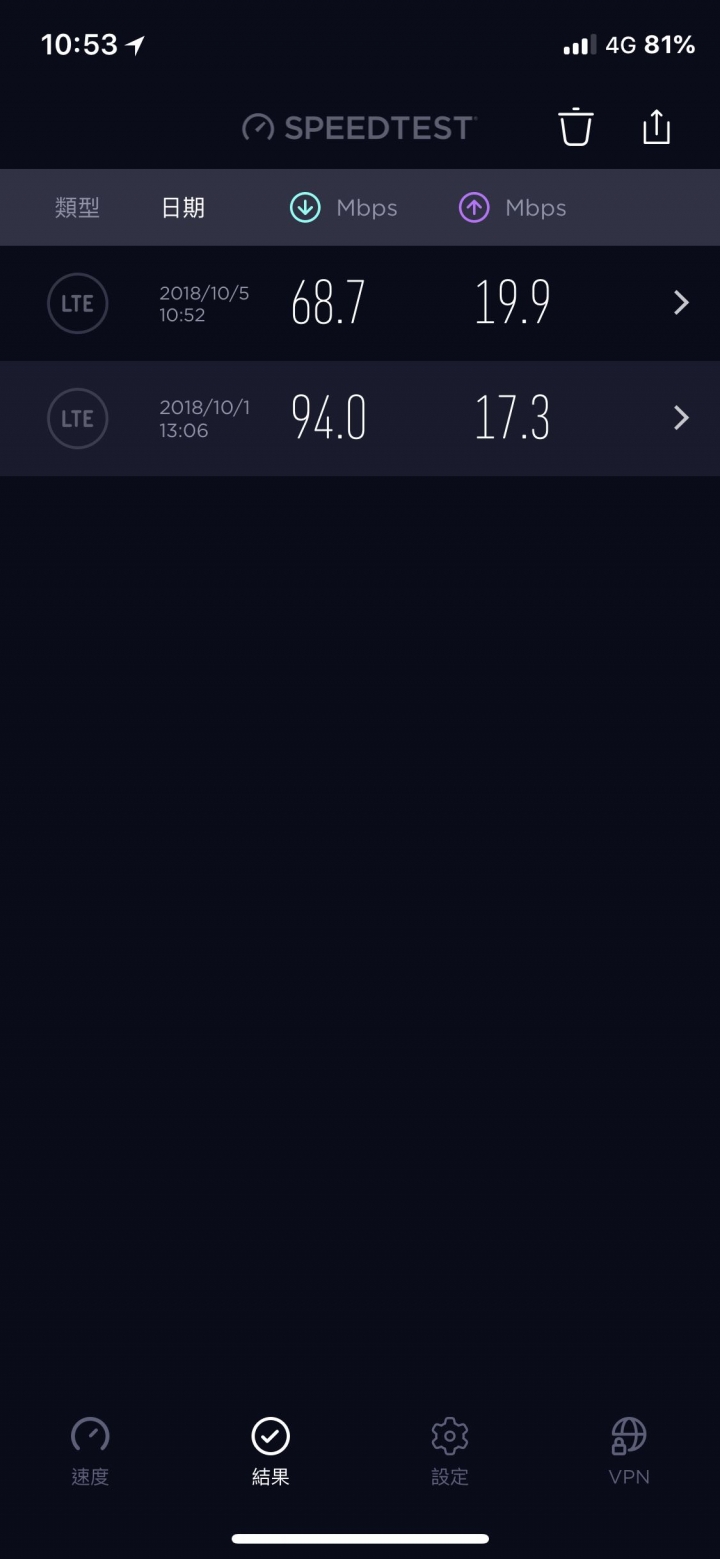Image resolution: width=720 pixels, height=1559 pixels.
Task: Select the 結果 tab
Action: click(x=270, y=1451)
